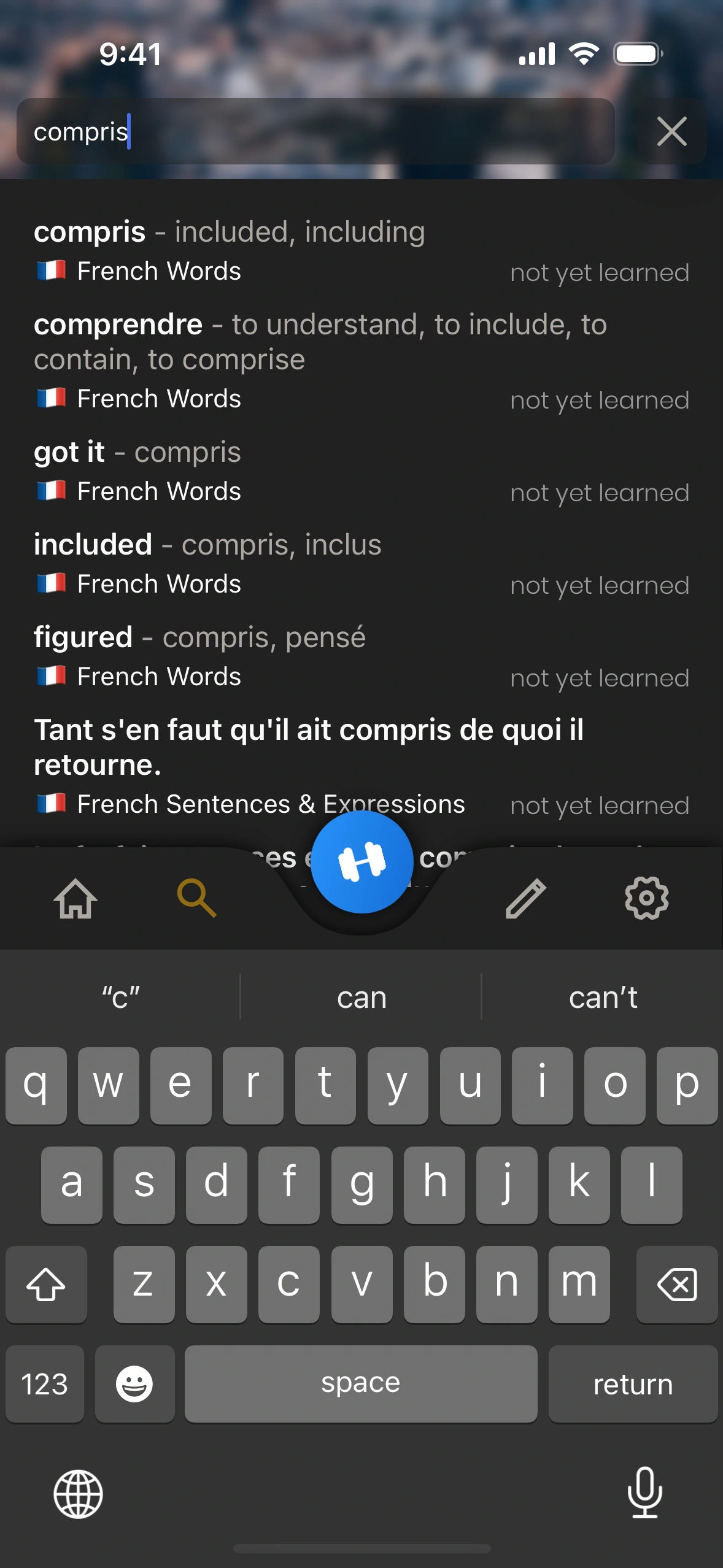Clear the search text with the X button

[x=671, y=132]
